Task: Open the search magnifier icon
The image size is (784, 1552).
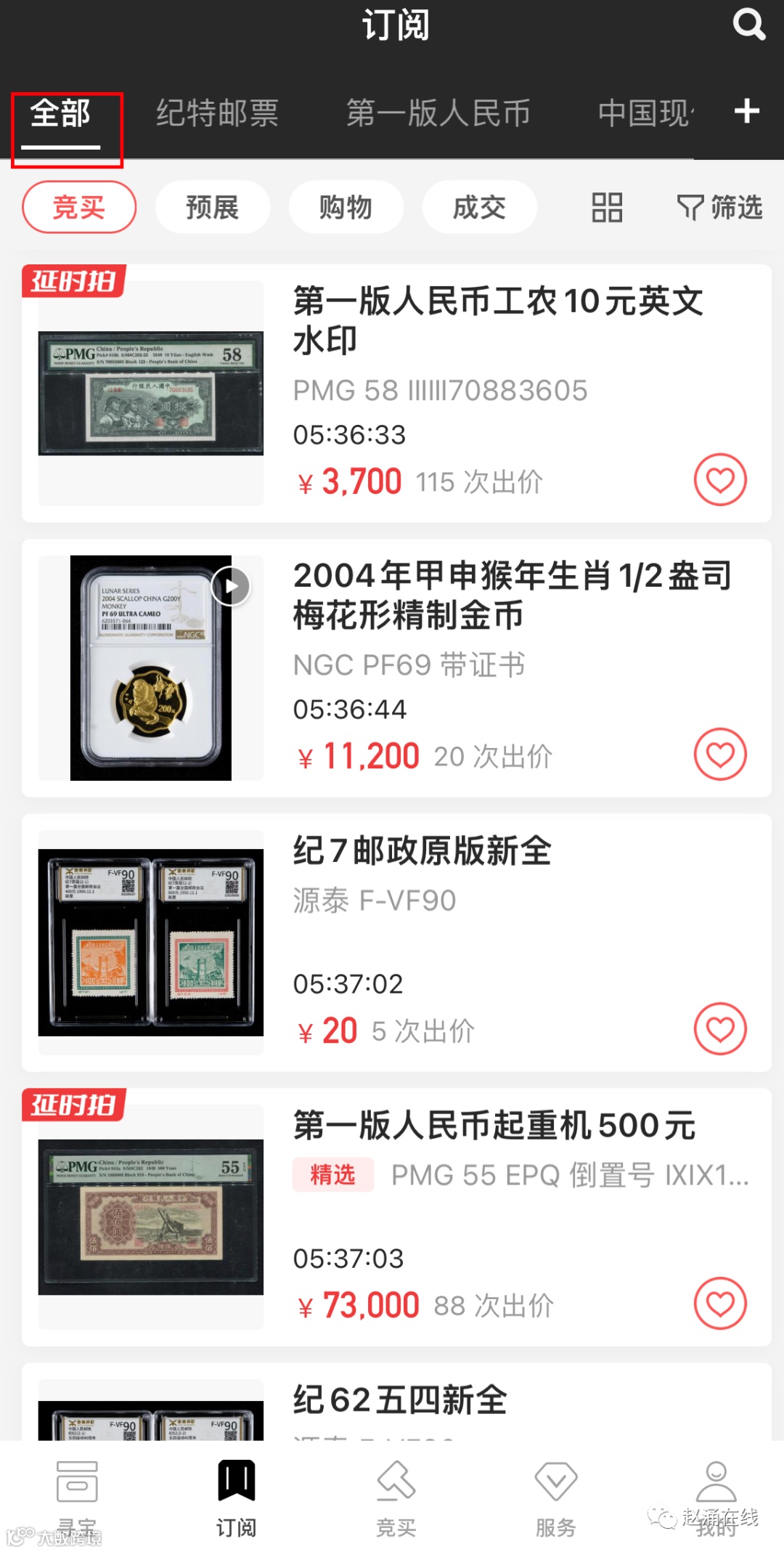Action: pyautogui.click(x=748, y=25)
